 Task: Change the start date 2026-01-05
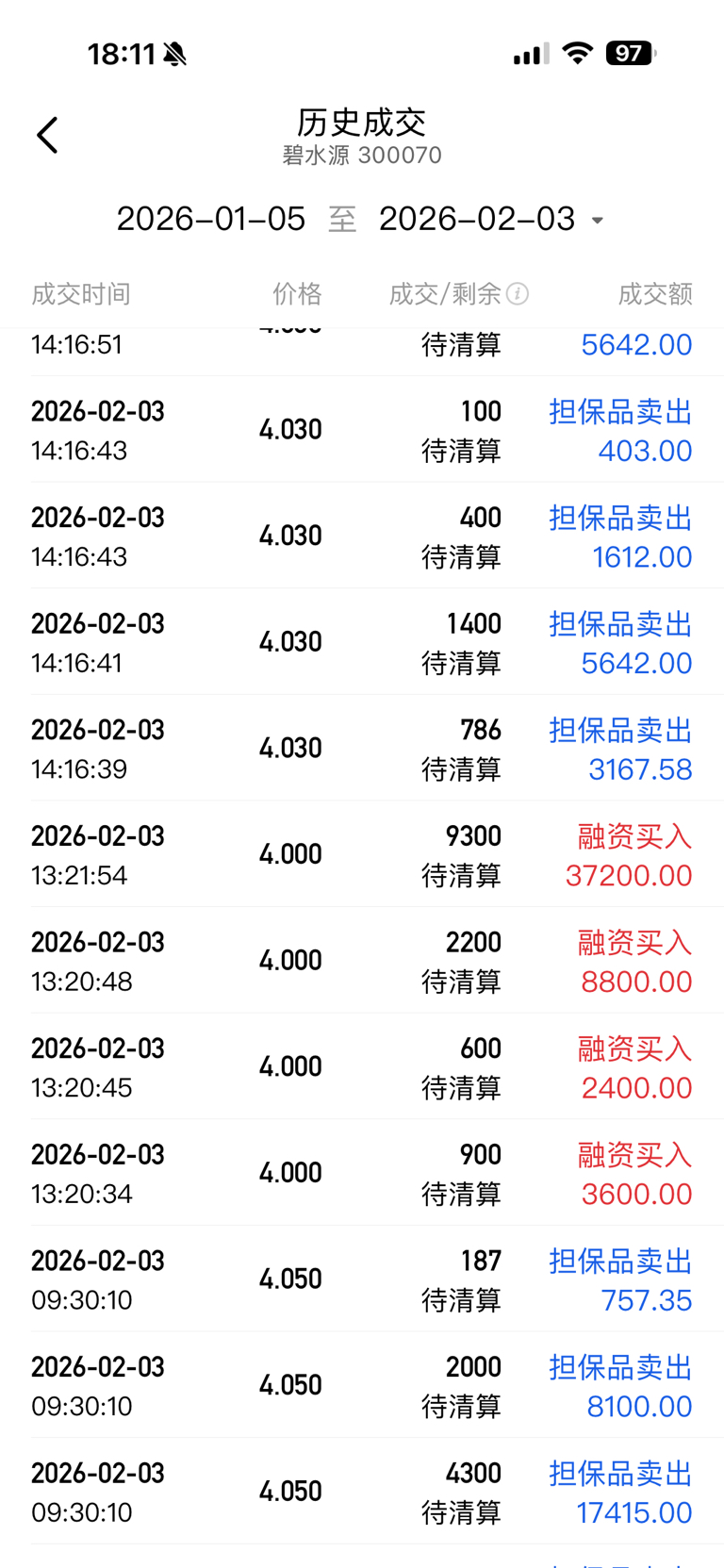tap(211, 219)
